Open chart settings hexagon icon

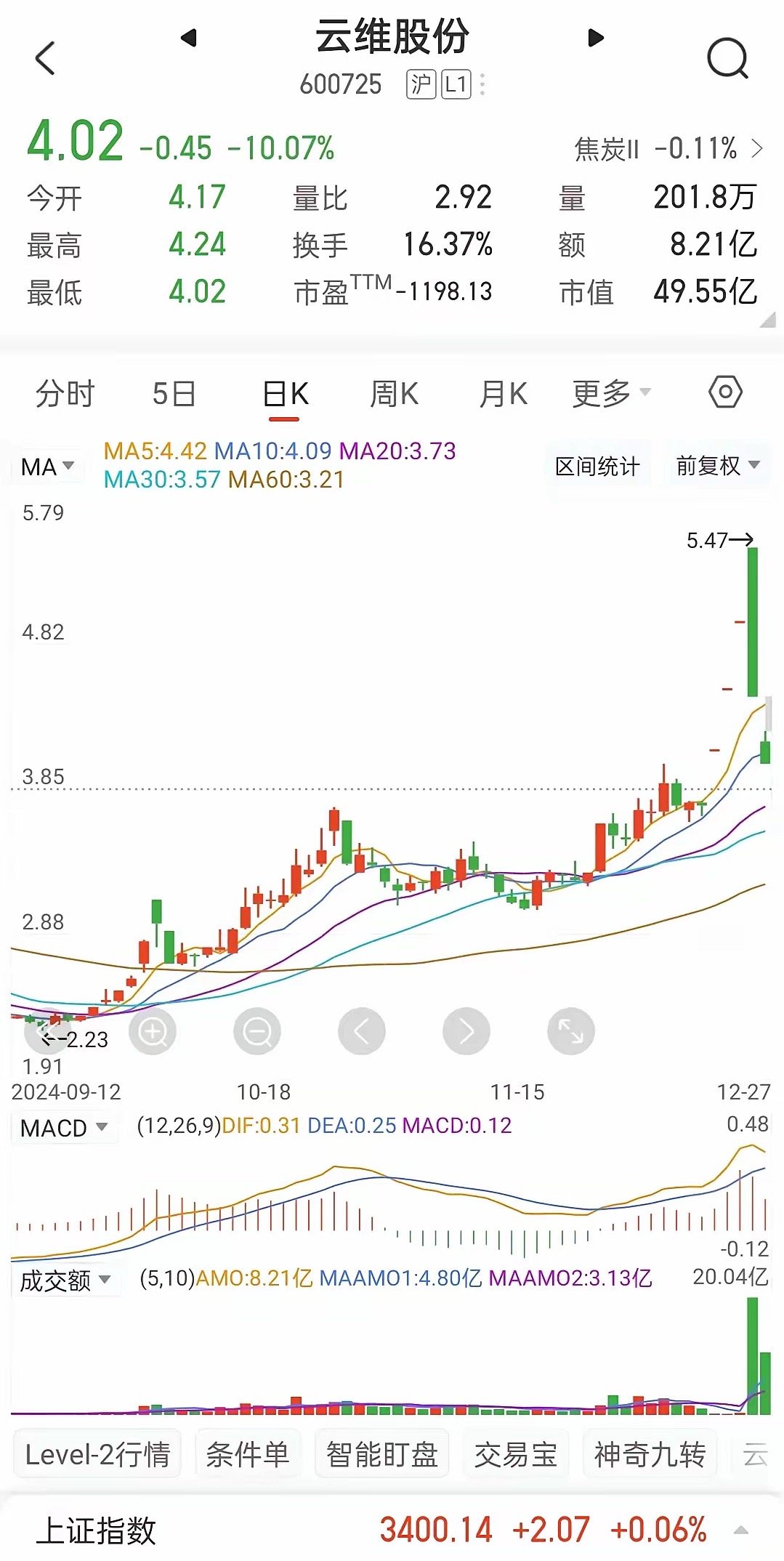(725, 392)
